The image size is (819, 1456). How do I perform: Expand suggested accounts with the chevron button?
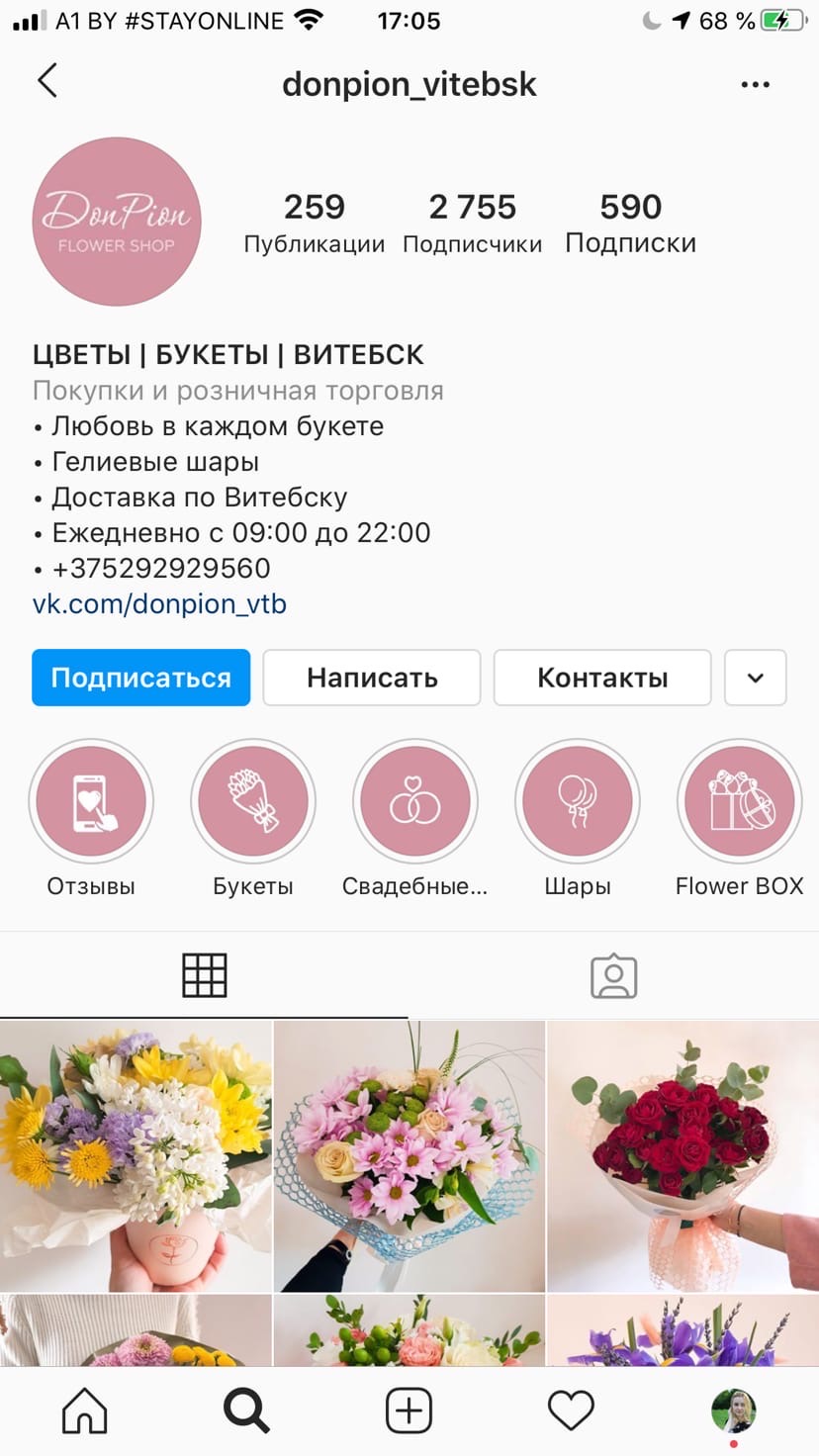pyautogui.click(x=756, y=678)
